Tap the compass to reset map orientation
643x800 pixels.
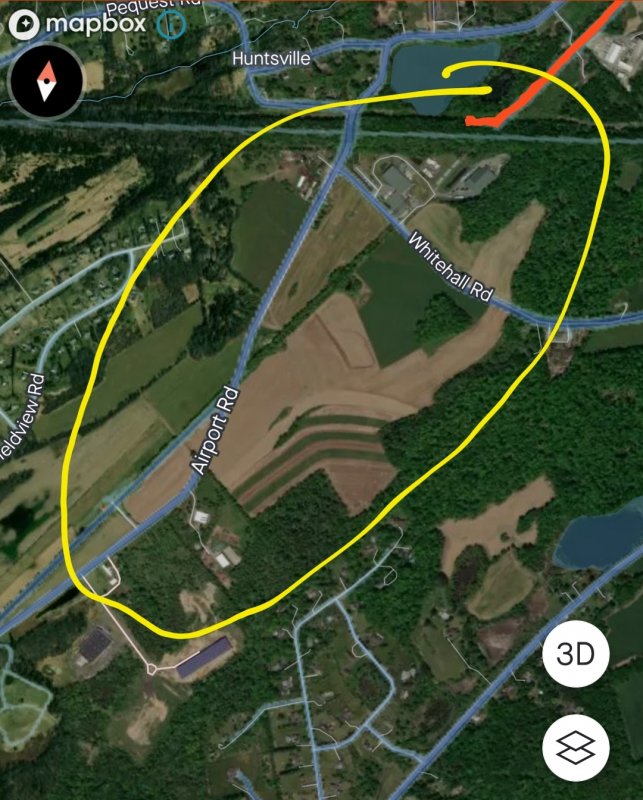coord(45,82)
